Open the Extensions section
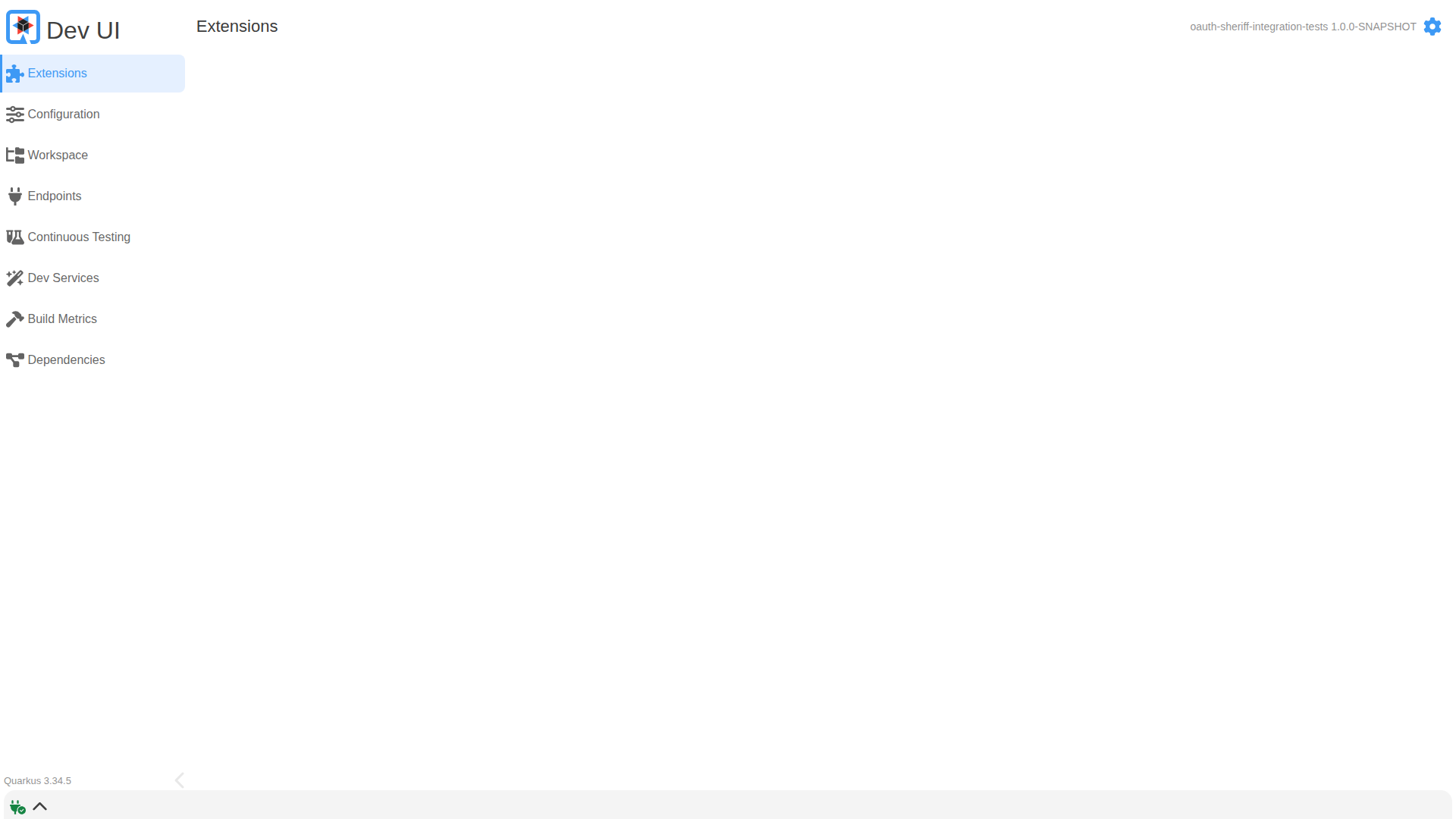This screenshot has height=819, width=1456. [x=57, y=74]
